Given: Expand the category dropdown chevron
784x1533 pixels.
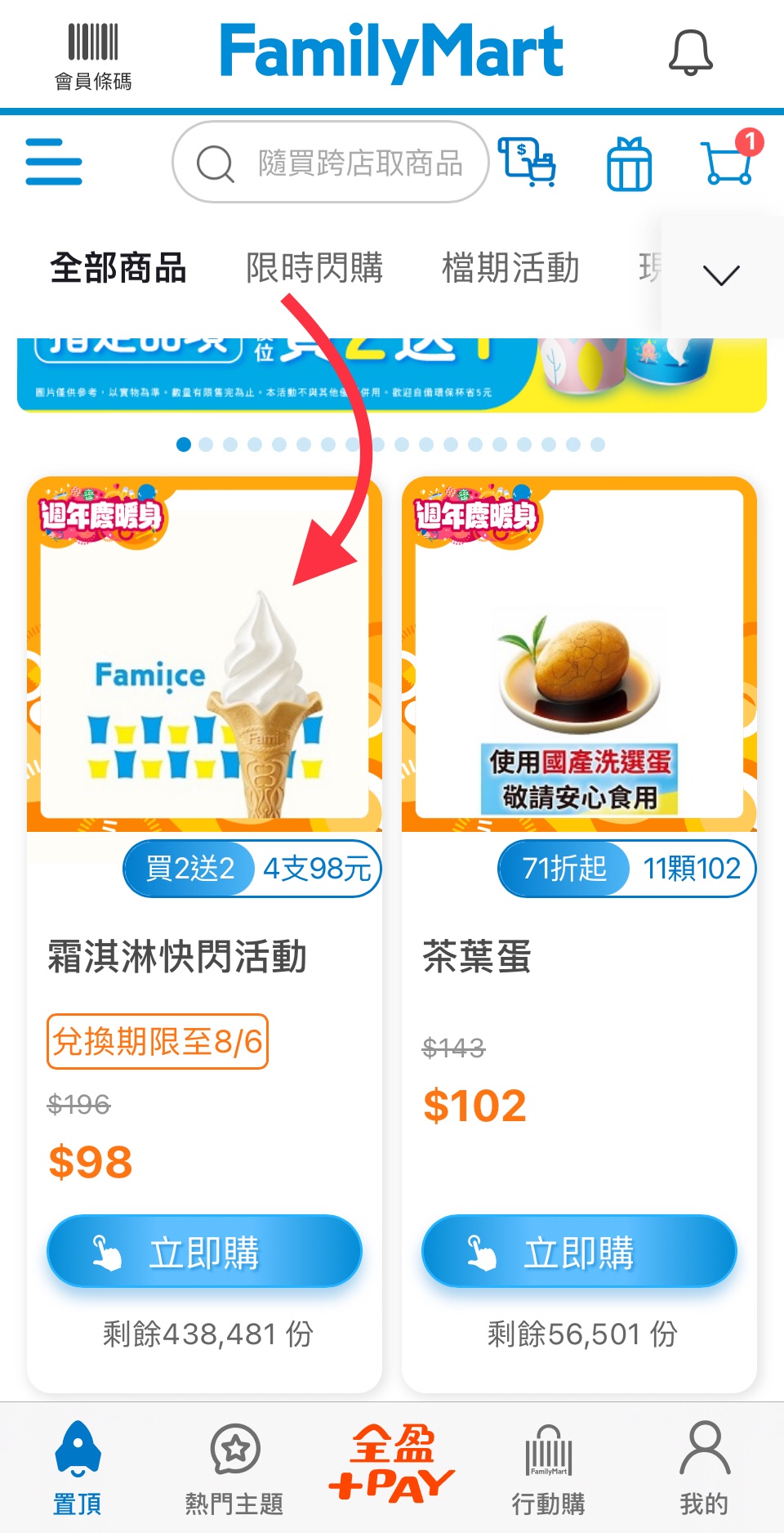Looking at the screenshot, I should tap(721, 275).
